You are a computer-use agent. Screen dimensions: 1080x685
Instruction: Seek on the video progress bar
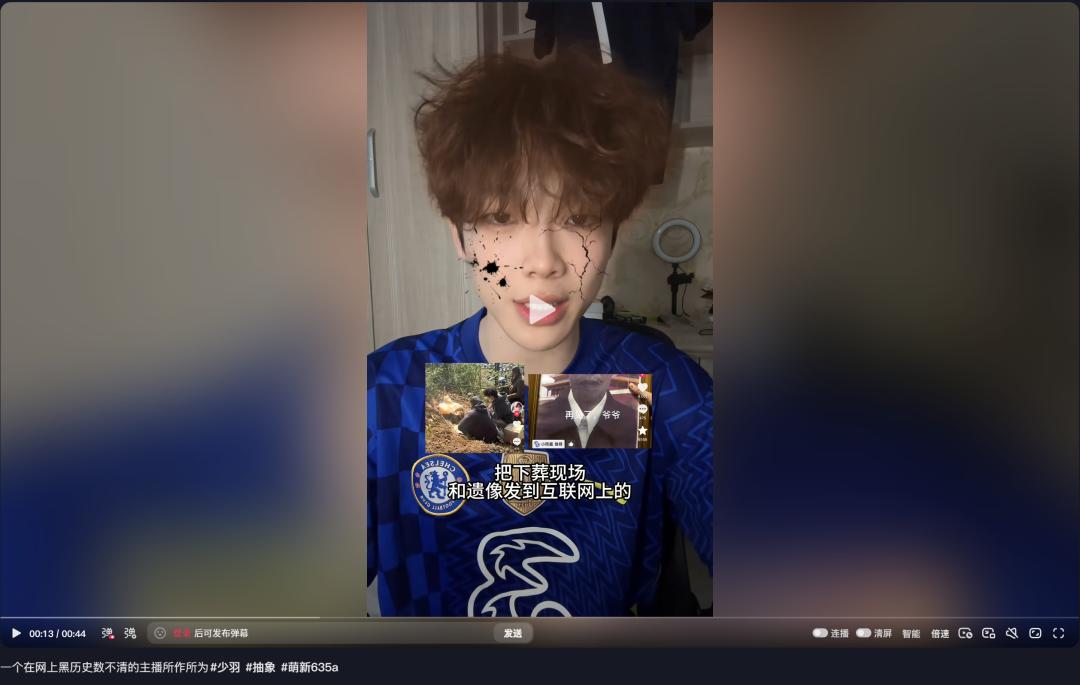click(x=540, y=618)
